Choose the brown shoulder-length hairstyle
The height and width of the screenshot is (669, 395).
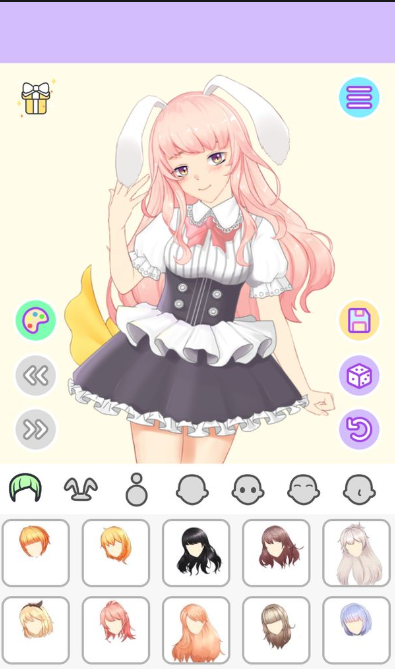276,553
